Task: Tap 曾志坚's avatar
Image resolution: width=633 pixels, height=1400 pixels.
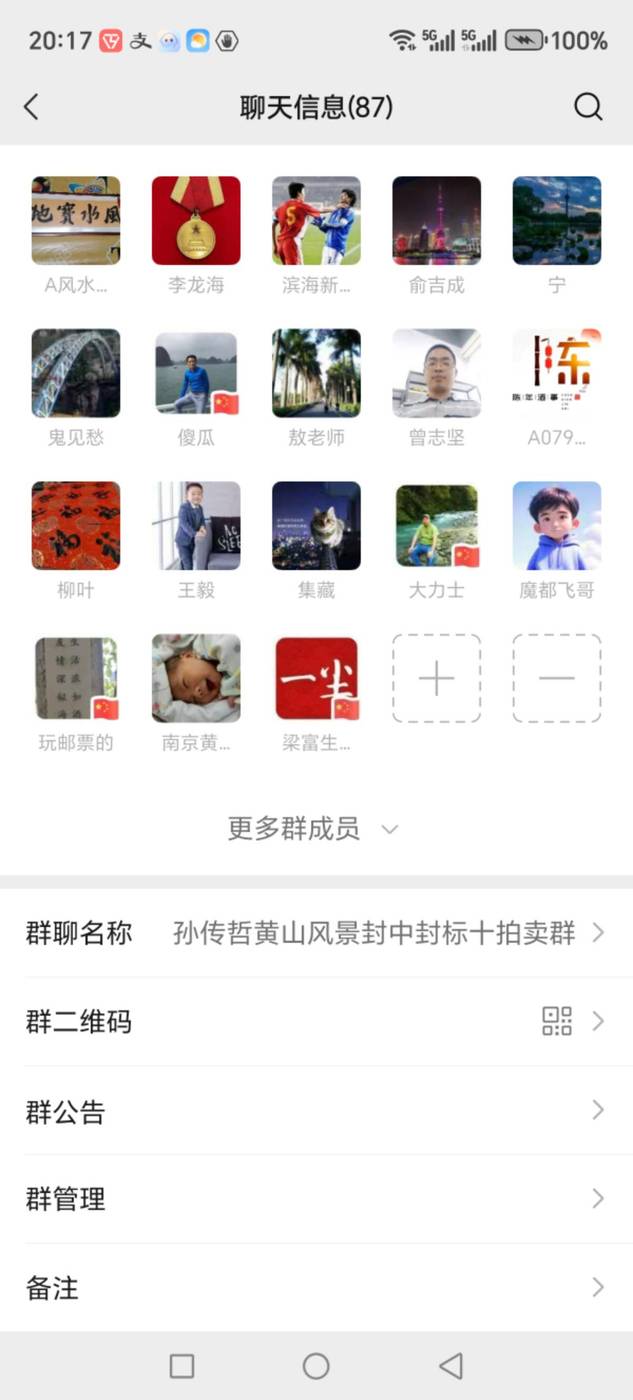Action: (x=436, y=373)
